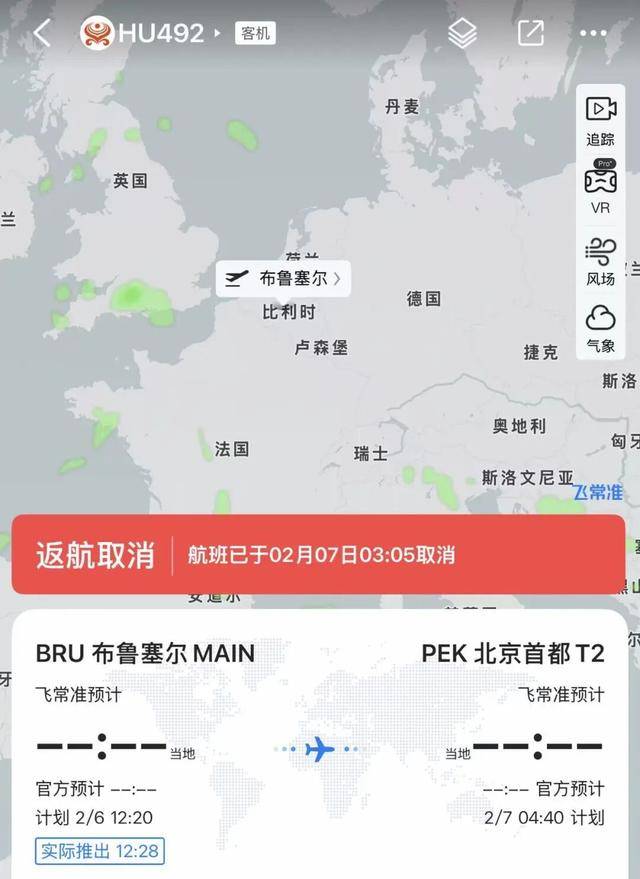Viewport: 640px width, 879px height.
Task: Show the 风场 wind field layer
Action: point(600,261)
